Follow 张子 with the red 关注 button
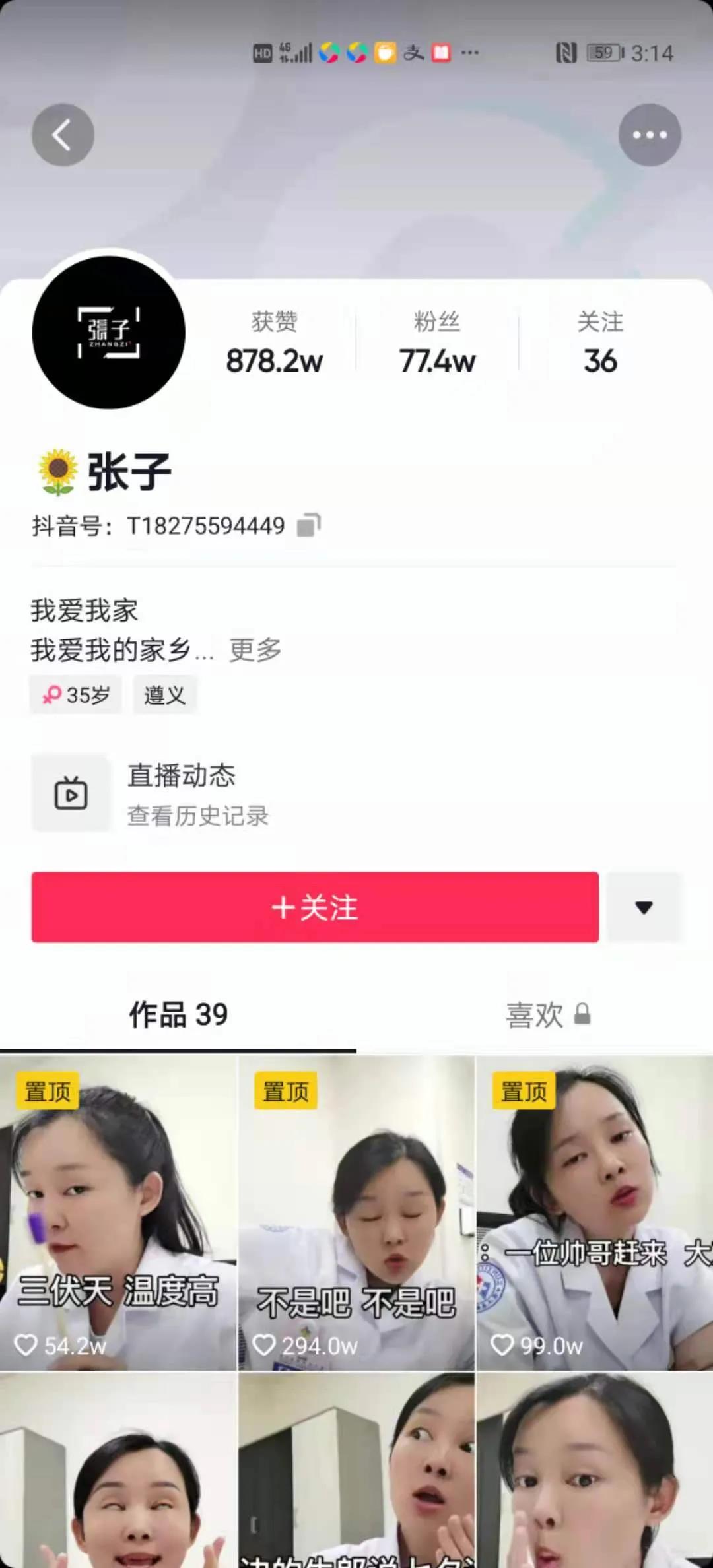 click(x=315, y=907)
